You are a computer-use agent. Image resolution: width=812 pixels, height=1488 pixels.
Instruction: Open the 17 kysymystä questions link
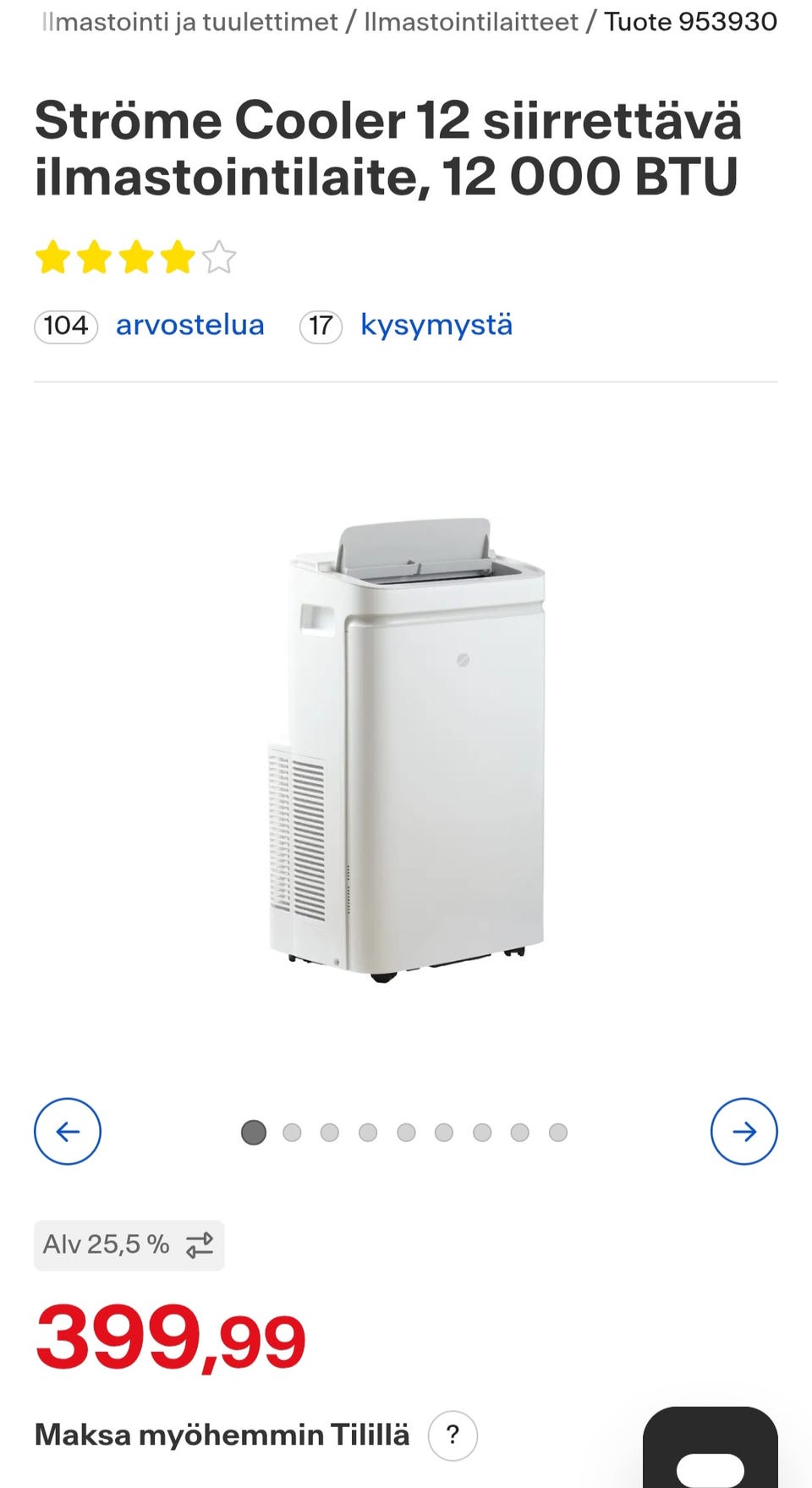tap(406, 326)
